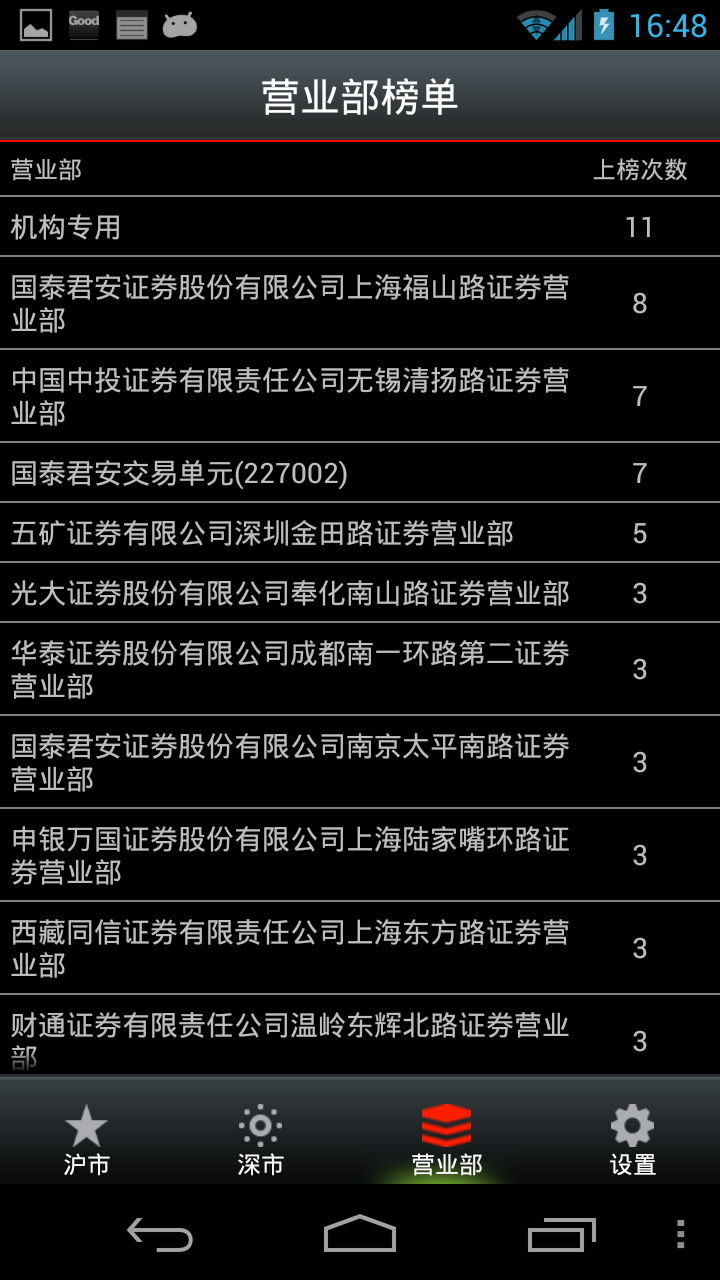Screen dimensions: 720x1280
Task: Open 国泰君安交易单元(227002) row
Action: click(x=360, y=473)
